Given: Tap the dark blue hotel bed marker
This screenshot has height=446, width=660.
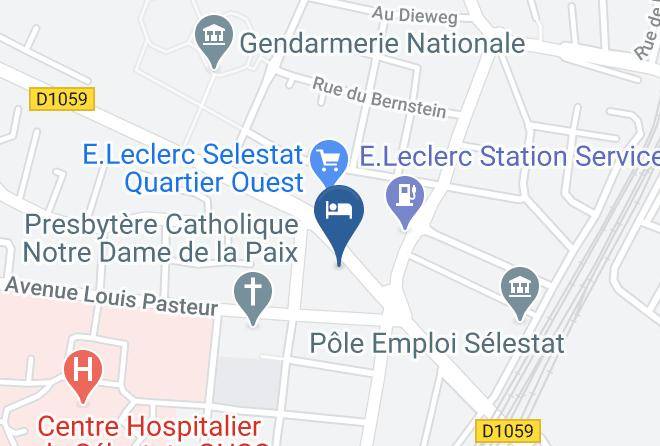Looking at the screenshot, I should [x=339, y=225].
